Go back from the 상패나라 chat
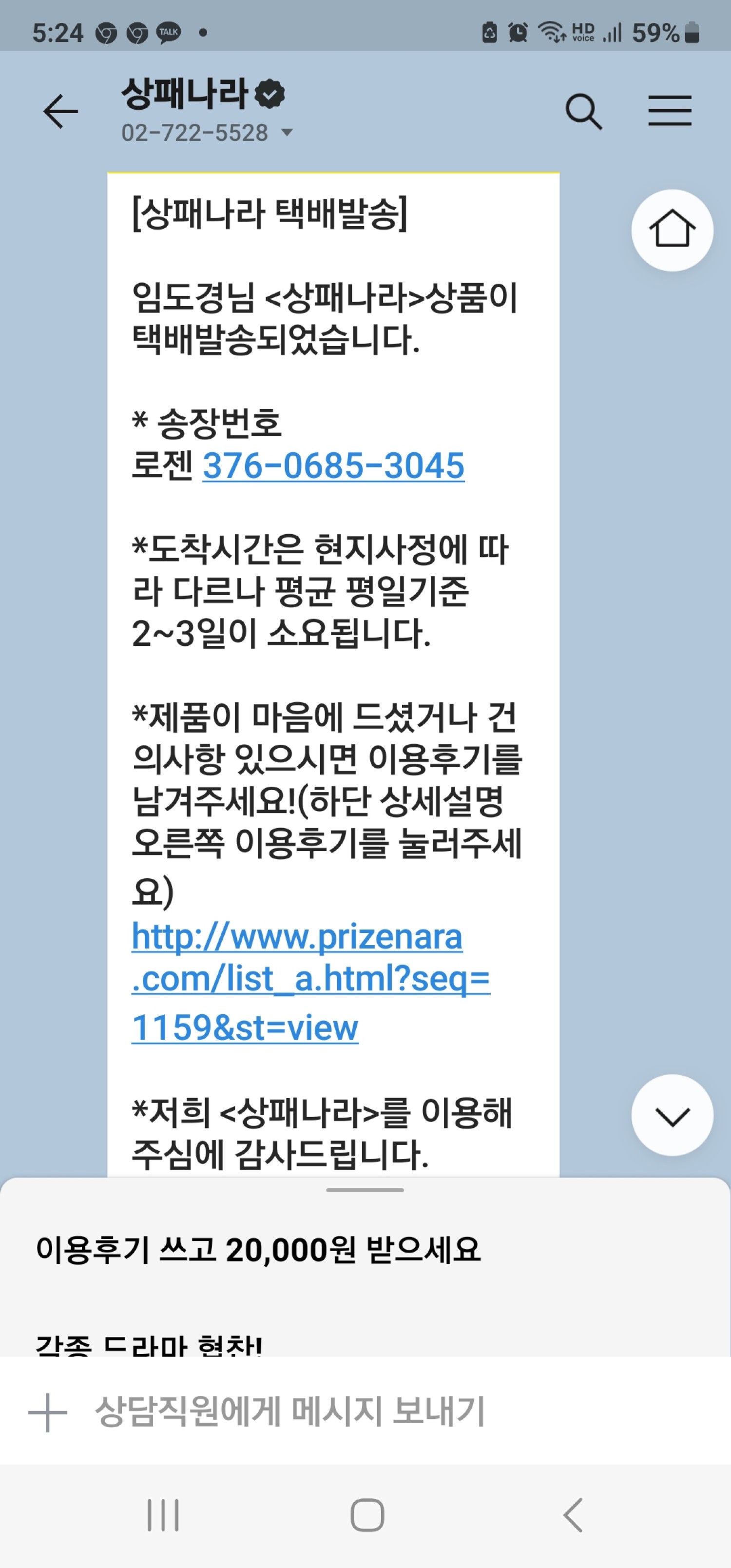 [x=60, y=112]
